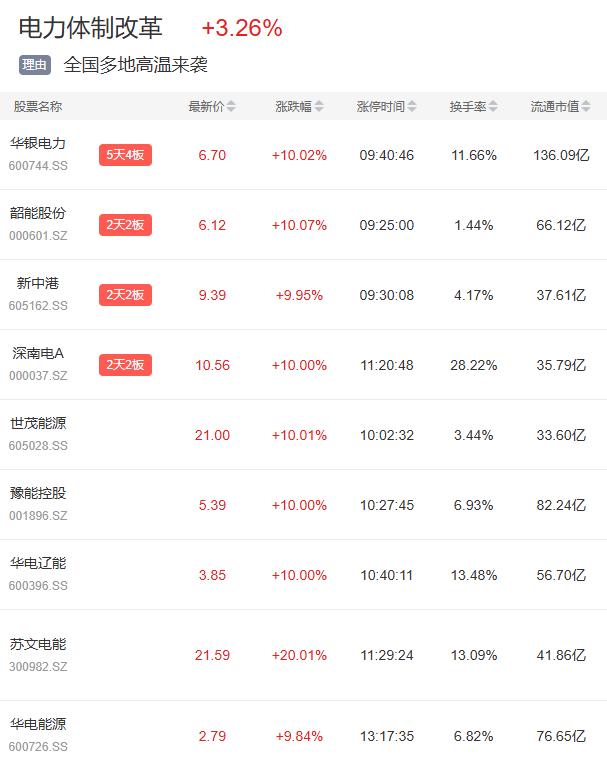
Task: Sort stocks by 涨跌幅
Action: click(299, 106)
